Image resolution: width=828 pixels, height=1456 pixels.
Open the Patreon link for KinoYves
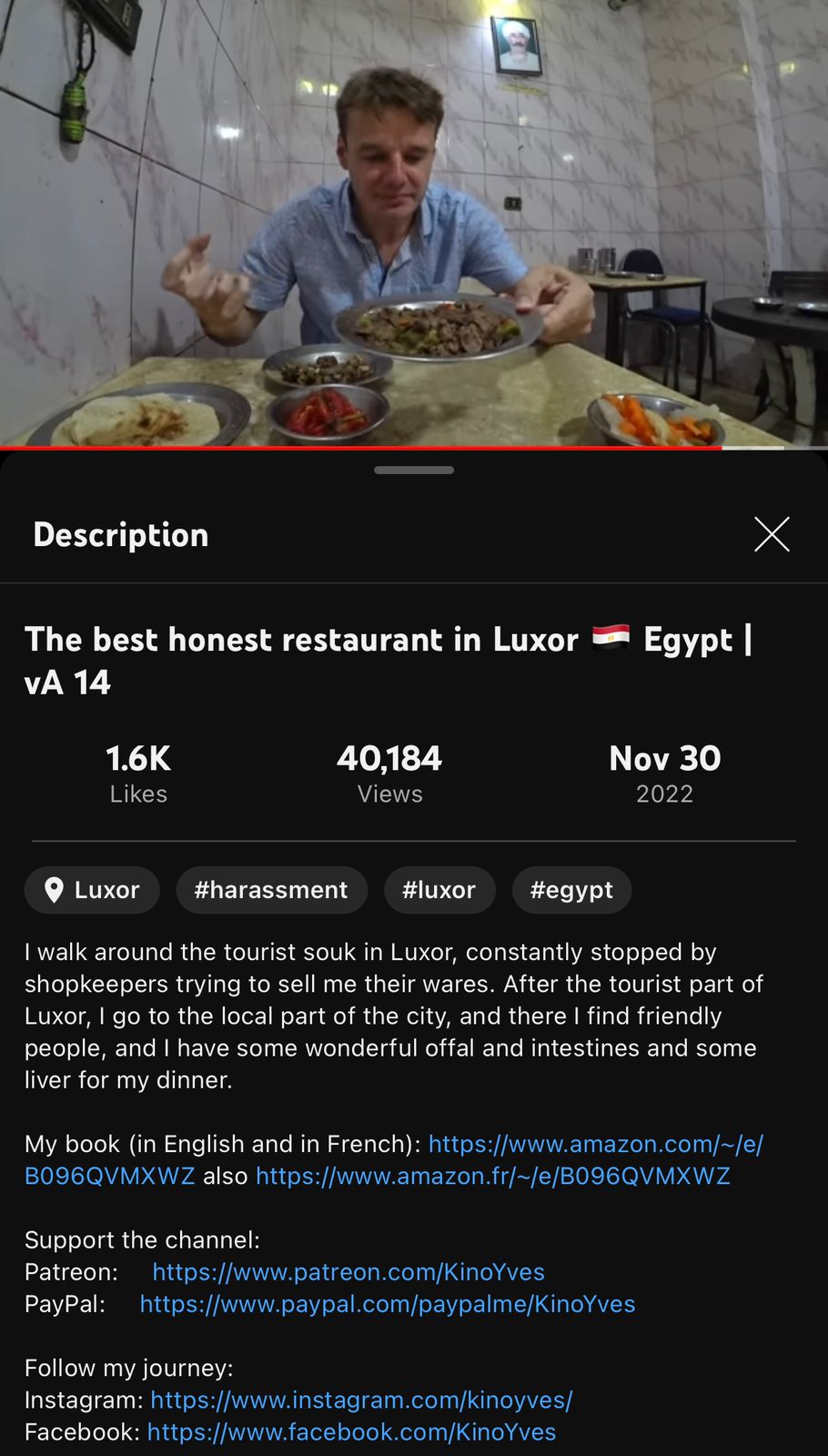click(x=348, y=1271)
